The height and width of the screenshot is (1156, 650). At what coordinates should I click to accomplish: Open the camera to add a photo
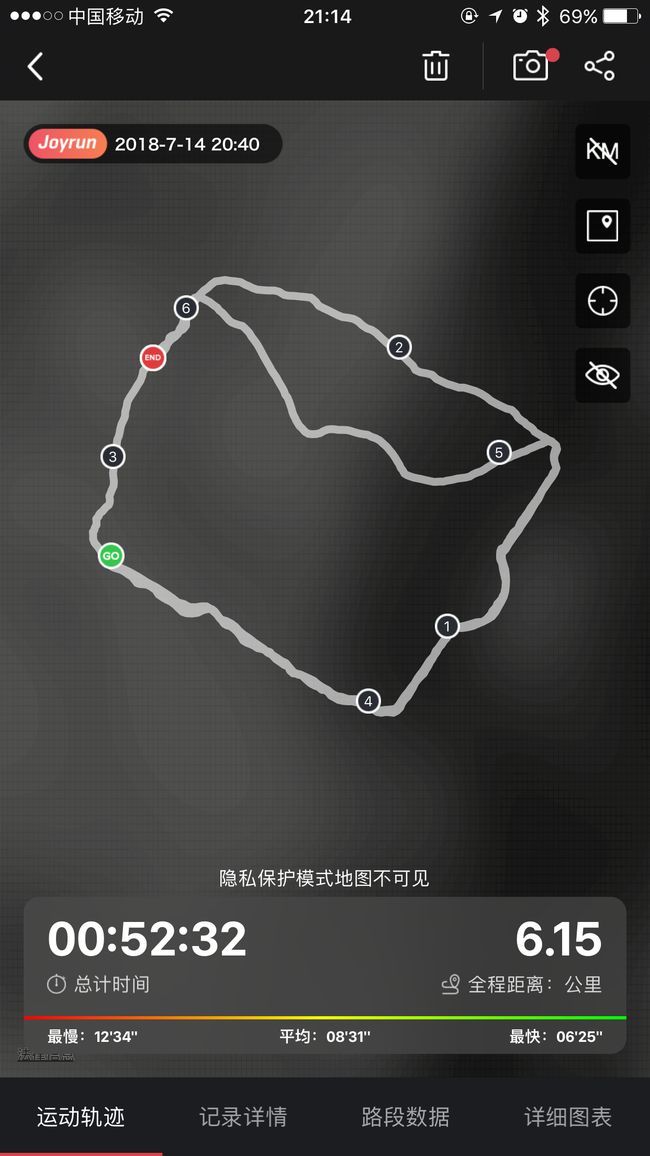click(x=531, y=66)
